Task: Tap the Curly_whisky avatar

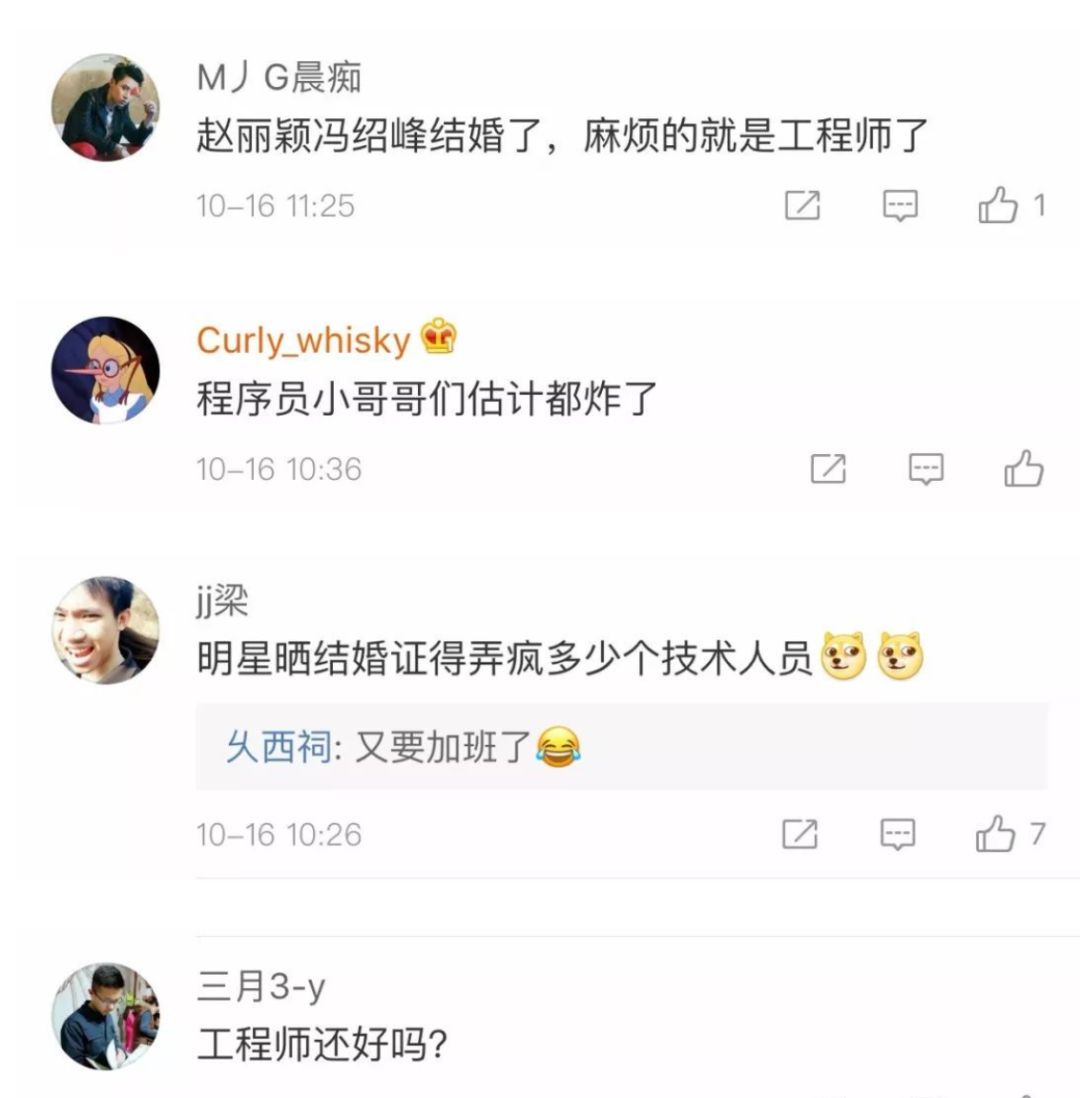Action: pyautogui.click(x=105, y=370)
